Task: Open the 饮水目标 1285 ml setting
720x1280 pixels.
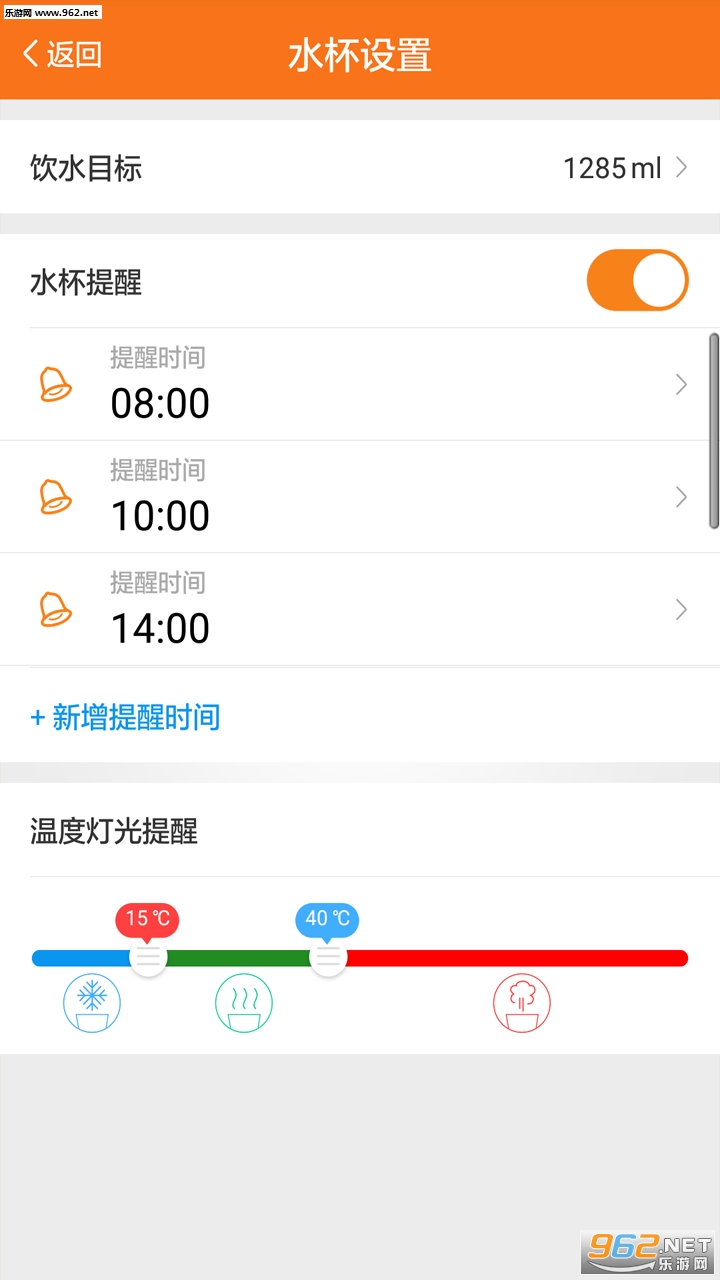Action: (x=360, y=168)
